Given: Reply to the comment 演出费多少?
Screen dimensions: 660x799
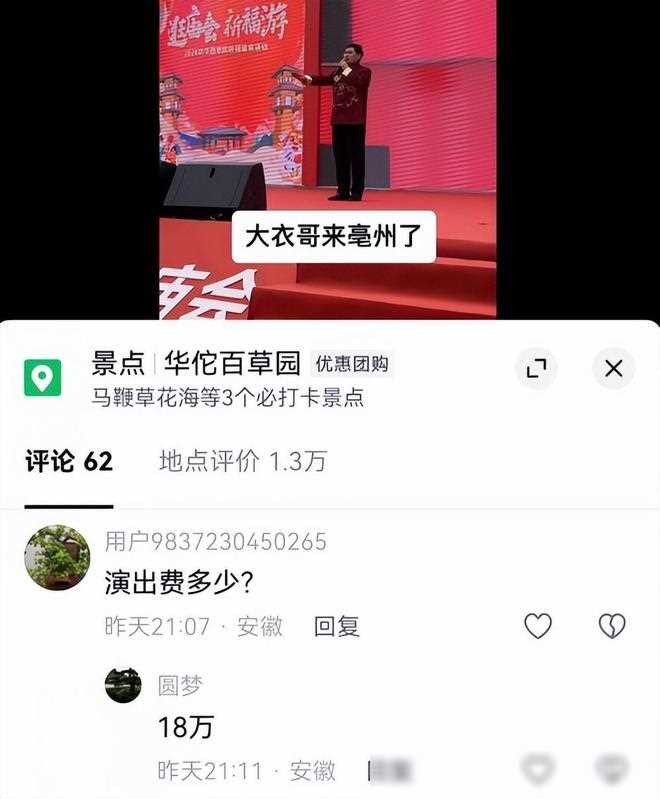Looking at the screenshot, I should click(x=337, y=626).
